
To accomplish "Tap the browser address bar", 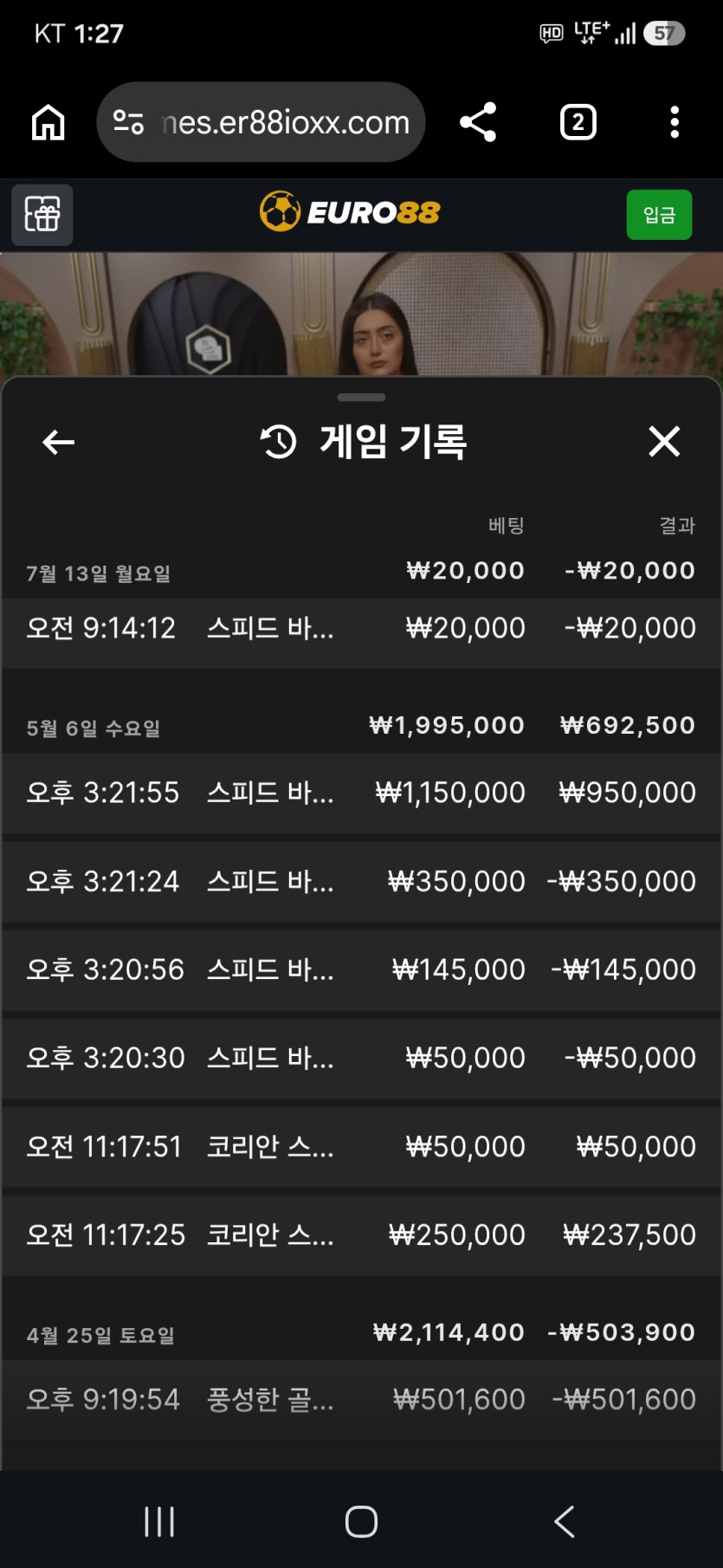I will click(261, 122).
